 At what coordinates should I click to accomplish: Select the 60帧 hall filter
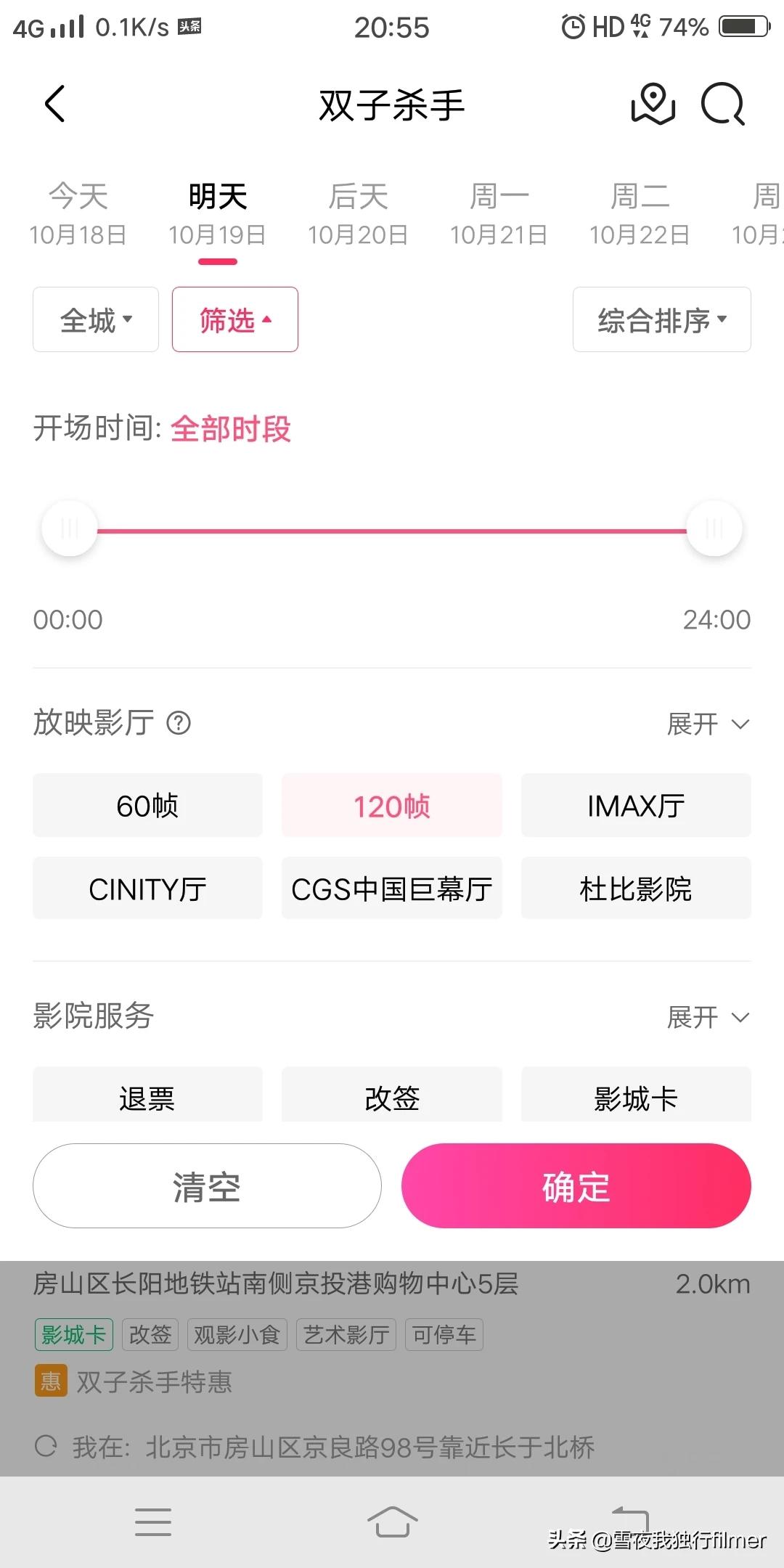click(x=147, y=805)
